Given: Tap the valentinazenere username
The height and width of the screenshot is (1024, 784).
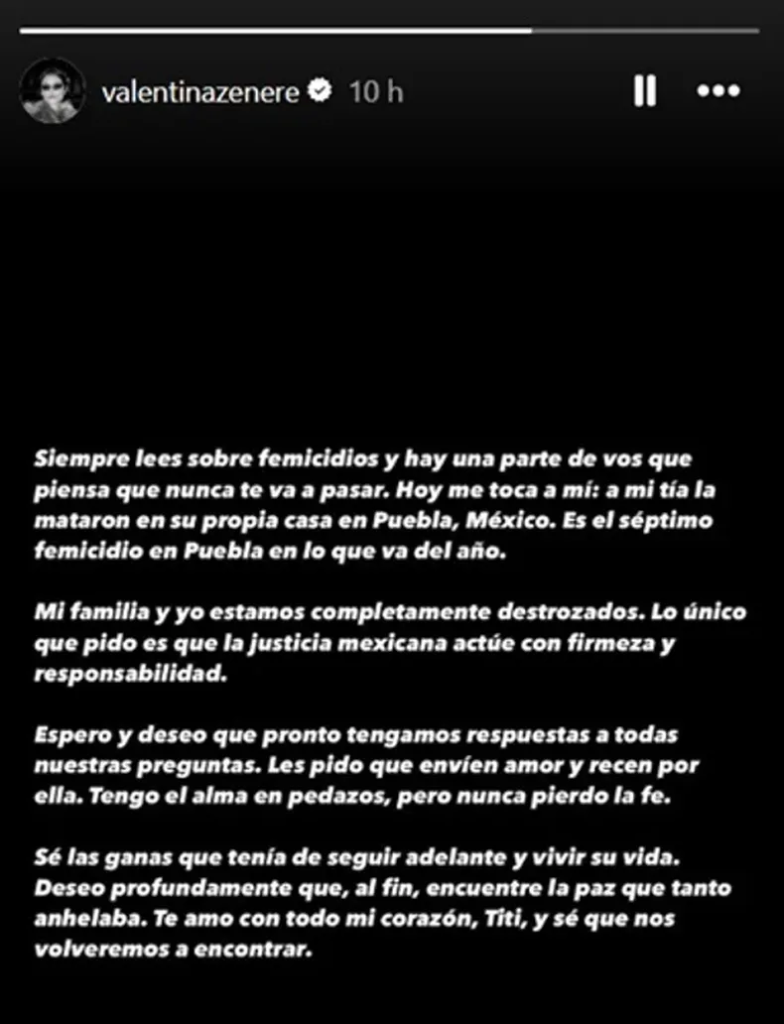Looking at the screenshot, I should click(x=199, y=92).
